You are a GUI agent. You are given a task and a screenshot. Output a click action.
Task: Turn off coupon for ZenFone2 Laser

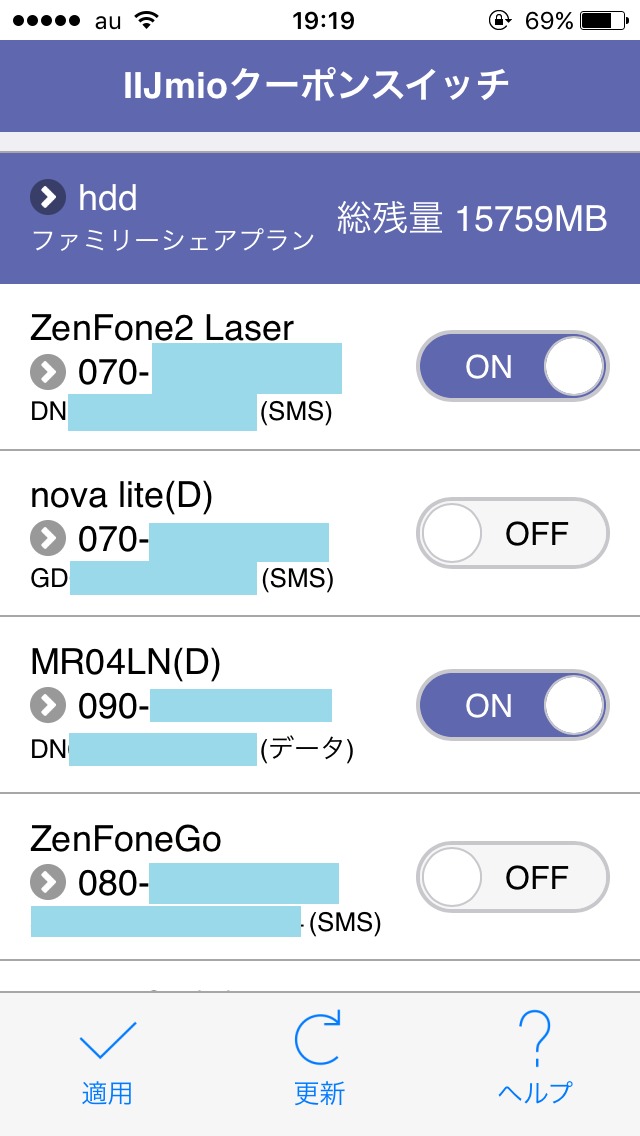tap(512, 367)
